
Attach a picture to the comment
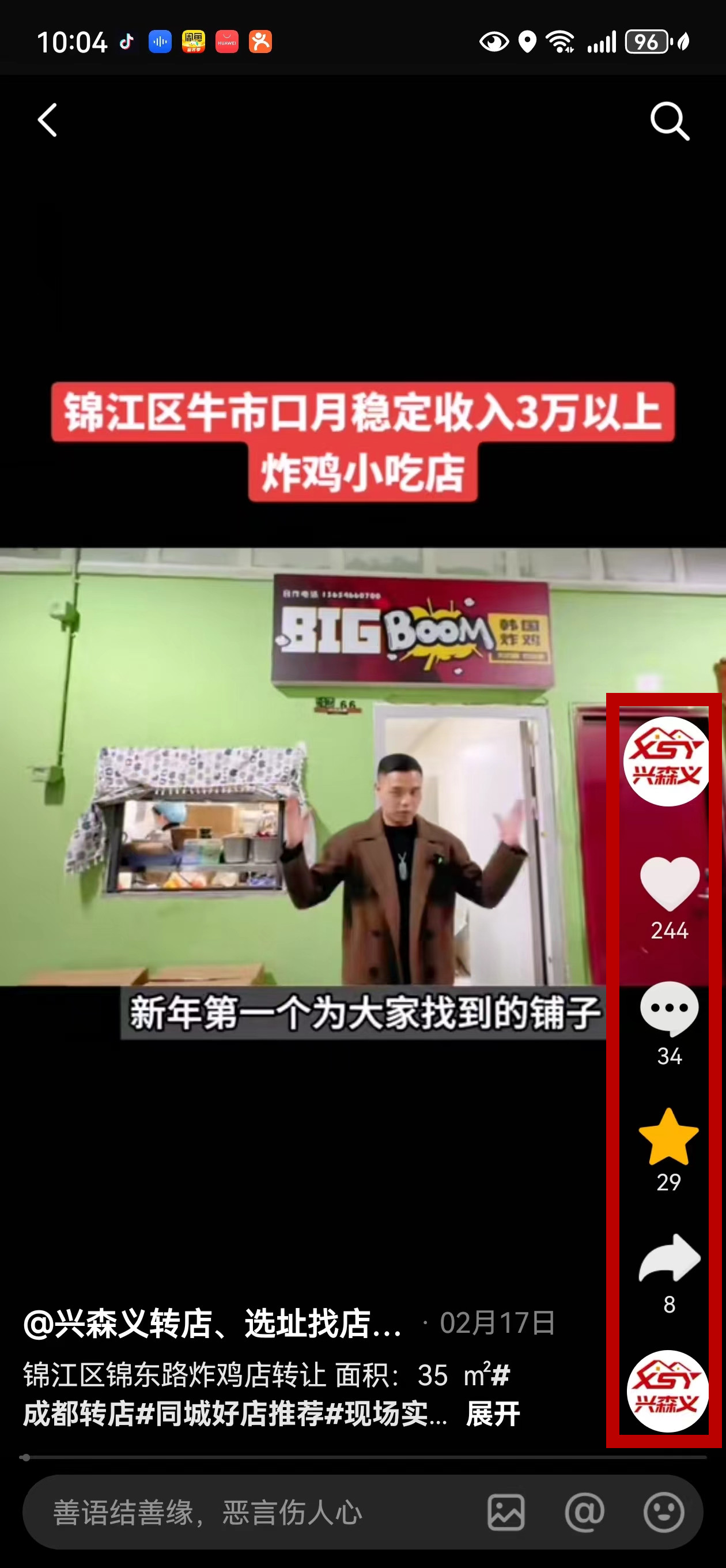tap(506, 1513)
